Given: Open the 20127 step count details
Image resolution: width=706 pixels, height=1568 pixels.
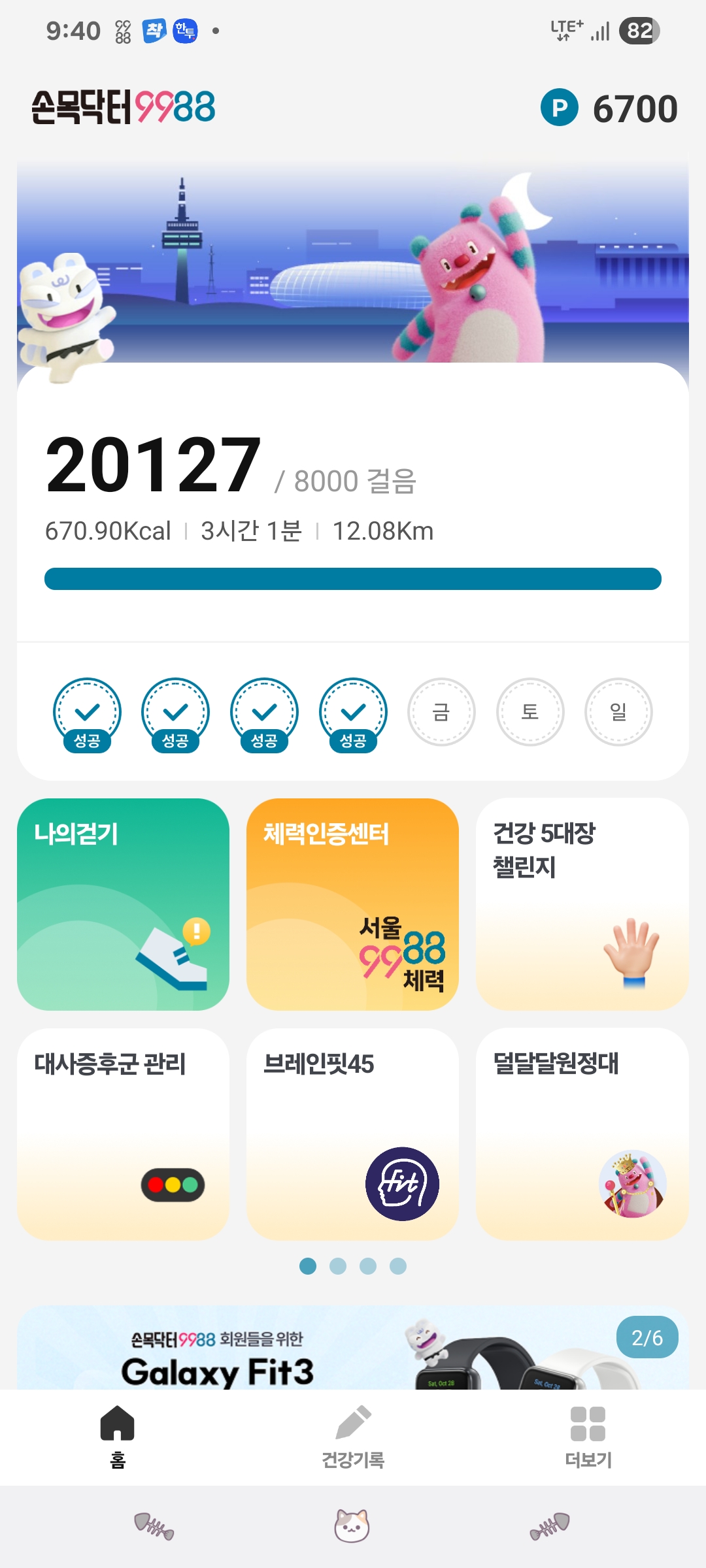Looking at the screenshot, I should [154, 465].
